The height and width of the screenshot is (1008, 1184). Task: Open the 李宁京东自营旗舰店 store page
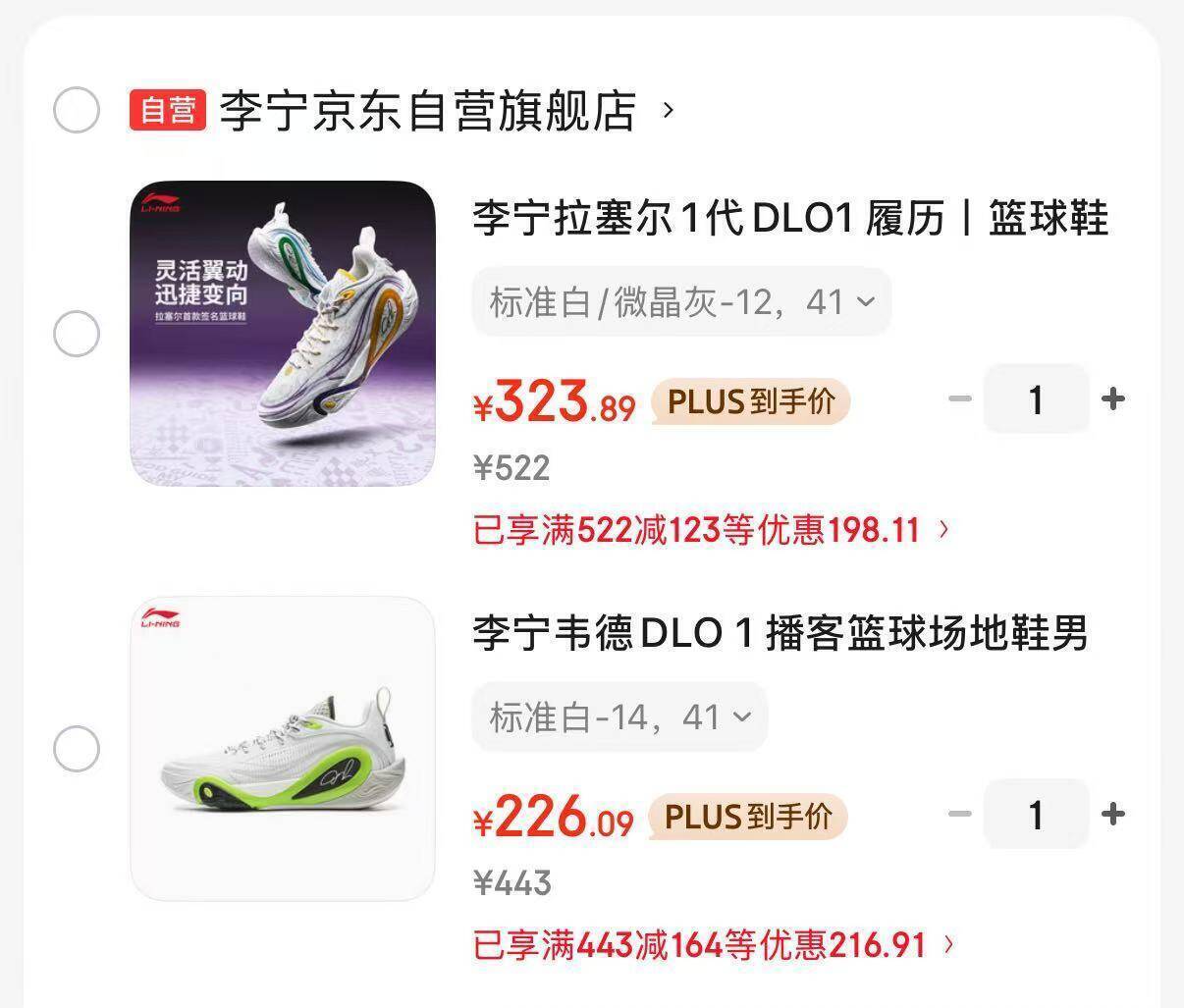pos(428,110)
